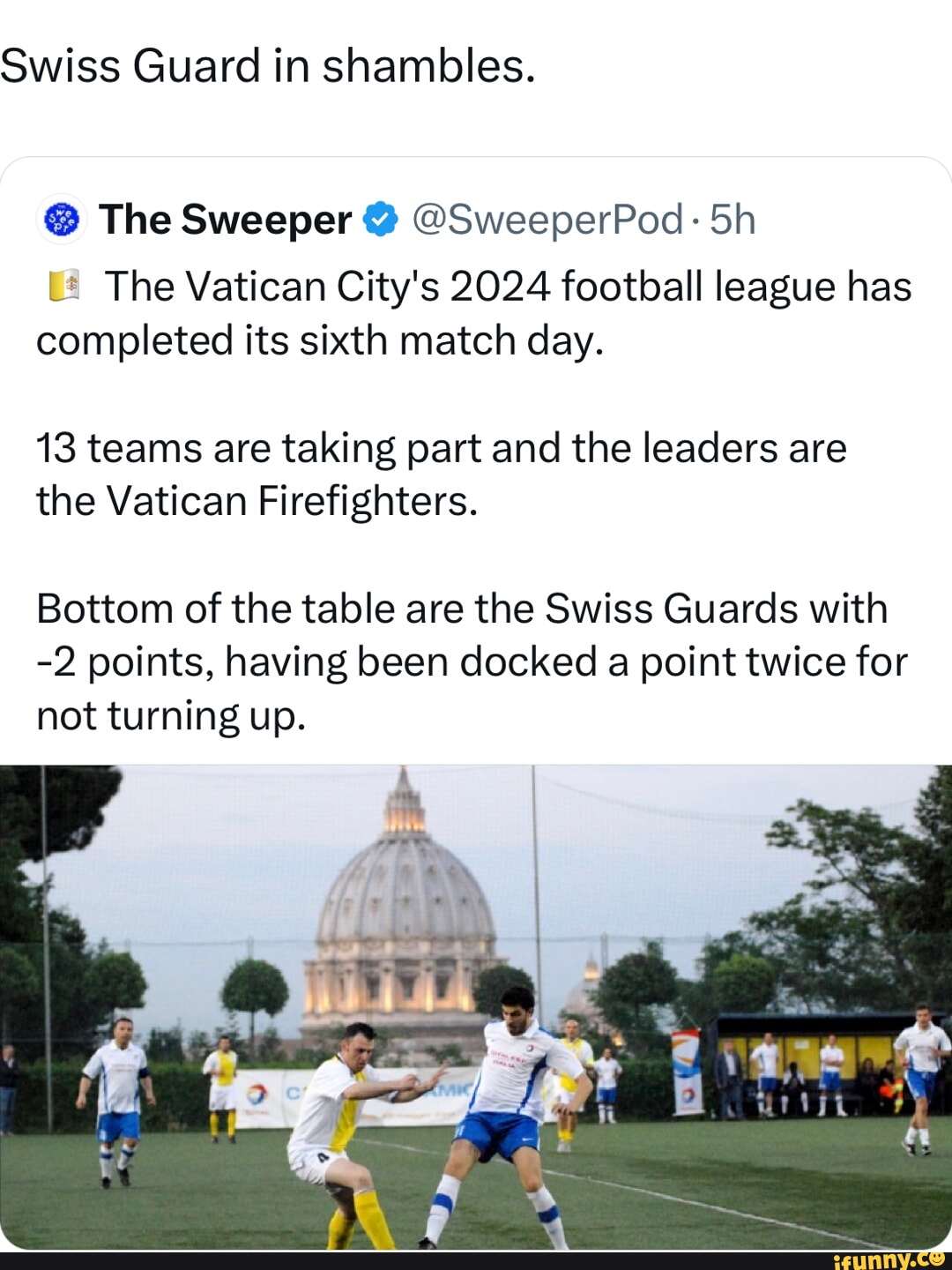Click the verified badge beside display name
The width and height of the screenshot is (952, 1270).
(379, 220)
